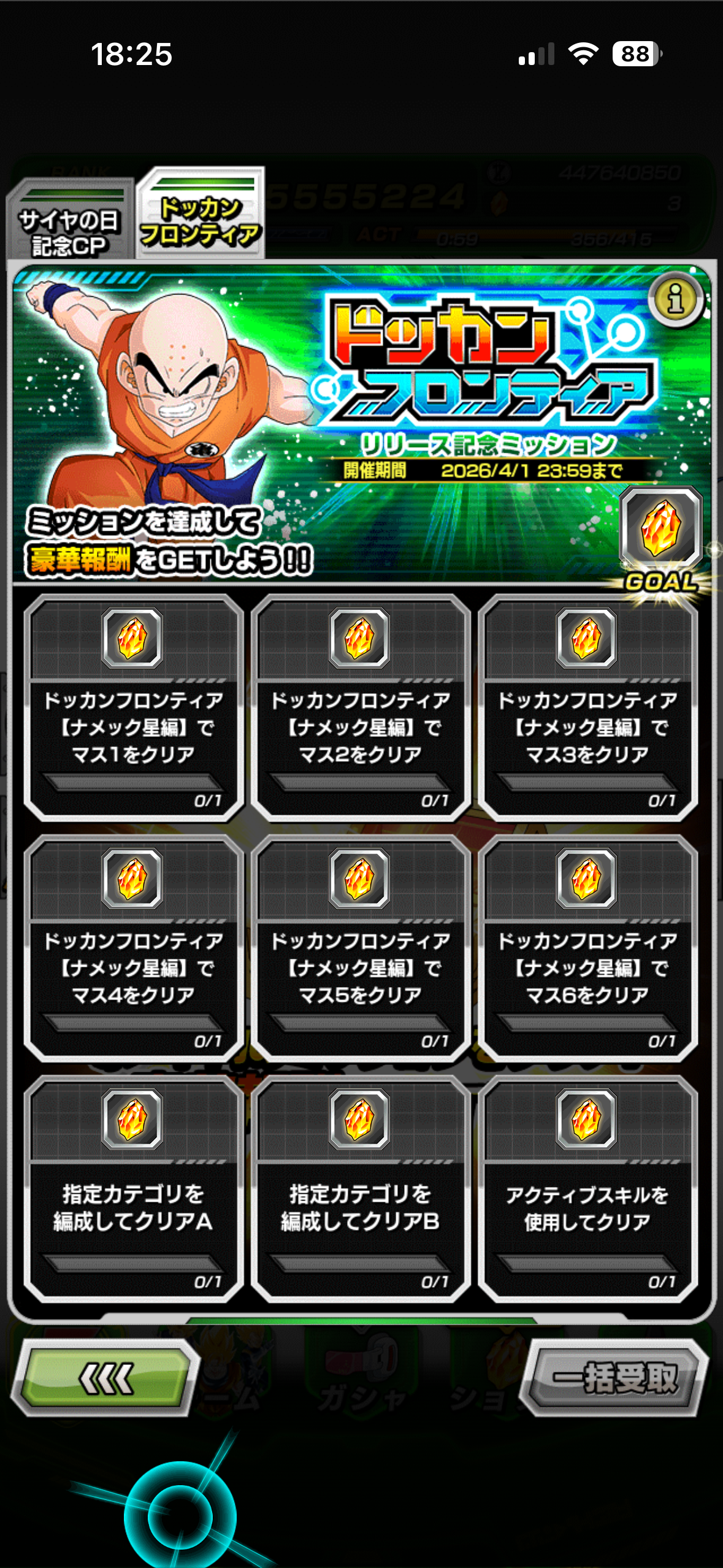Screen dimensions: 723x1568
Task: Select the ドッカンフロンティア tab
Action: [x=201, y=216]
